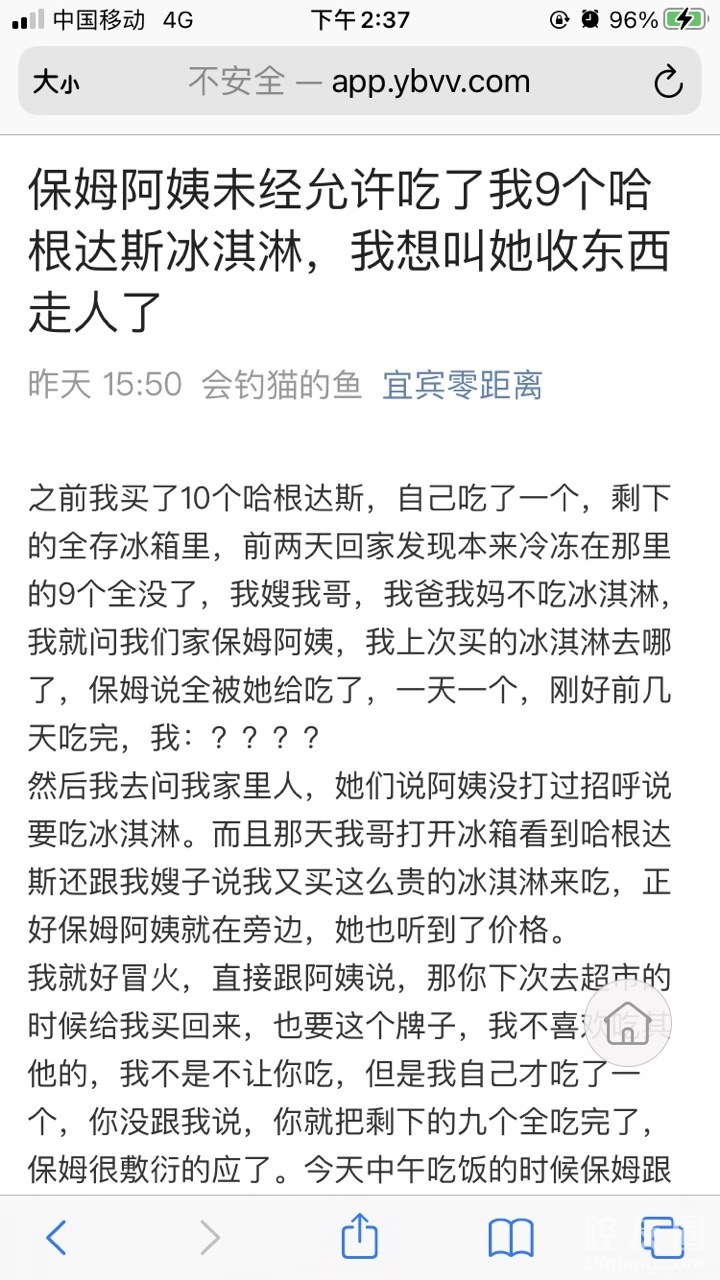
Task: Go back to the previous page
Action: click(56, 1238)
